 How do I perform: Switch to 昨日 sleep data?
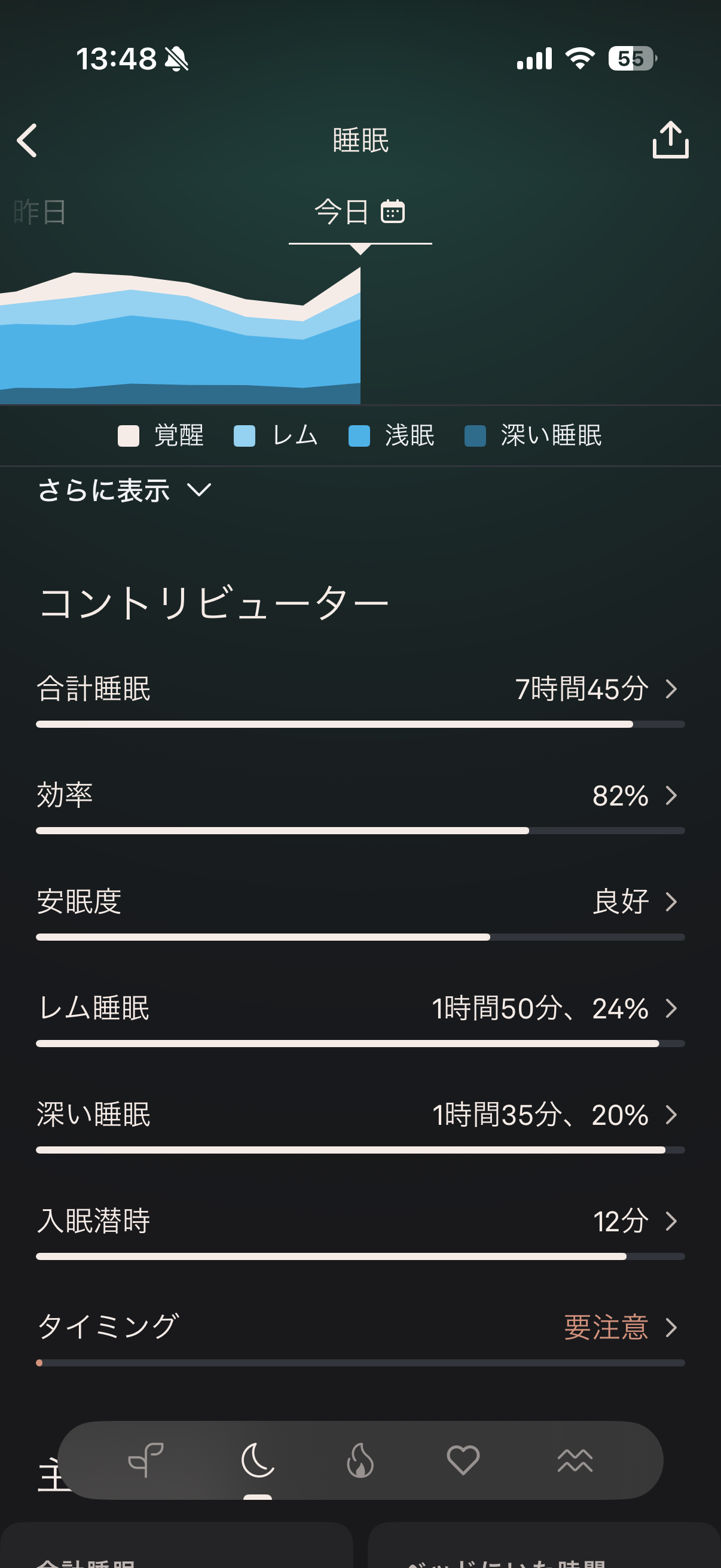click(x=40, y=212)
